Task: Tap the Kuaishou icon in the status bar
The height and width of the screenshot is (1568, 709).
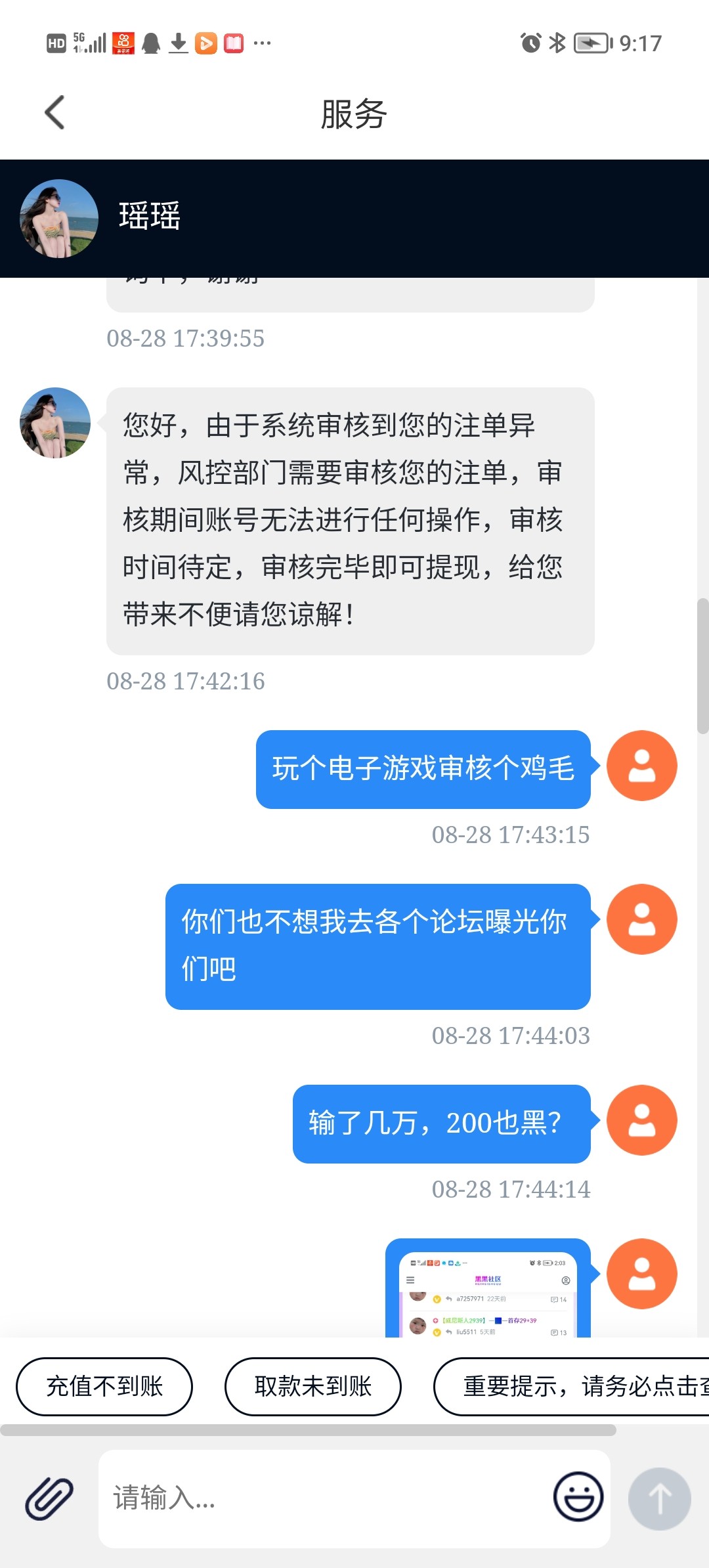Action: click(x=123, y=41)
